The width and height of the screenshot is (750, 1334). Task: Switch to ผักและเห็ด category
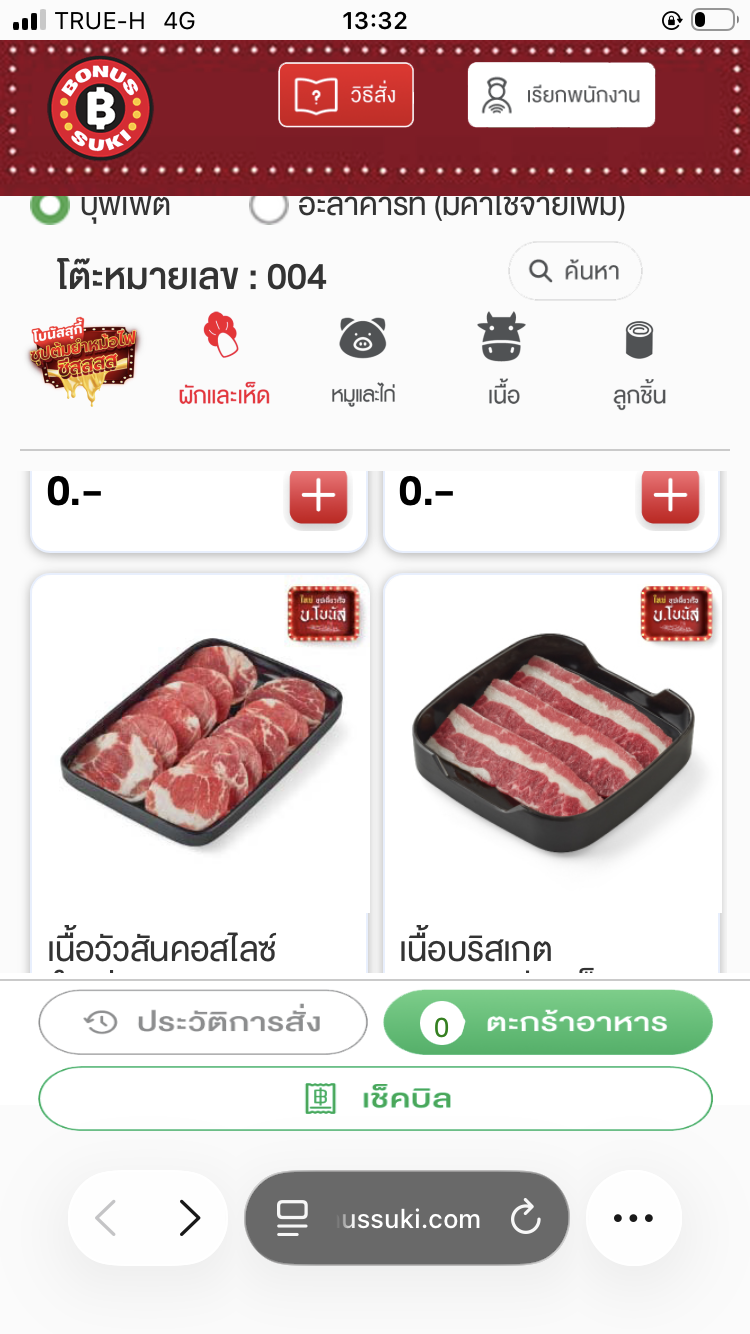pos(224,360)
